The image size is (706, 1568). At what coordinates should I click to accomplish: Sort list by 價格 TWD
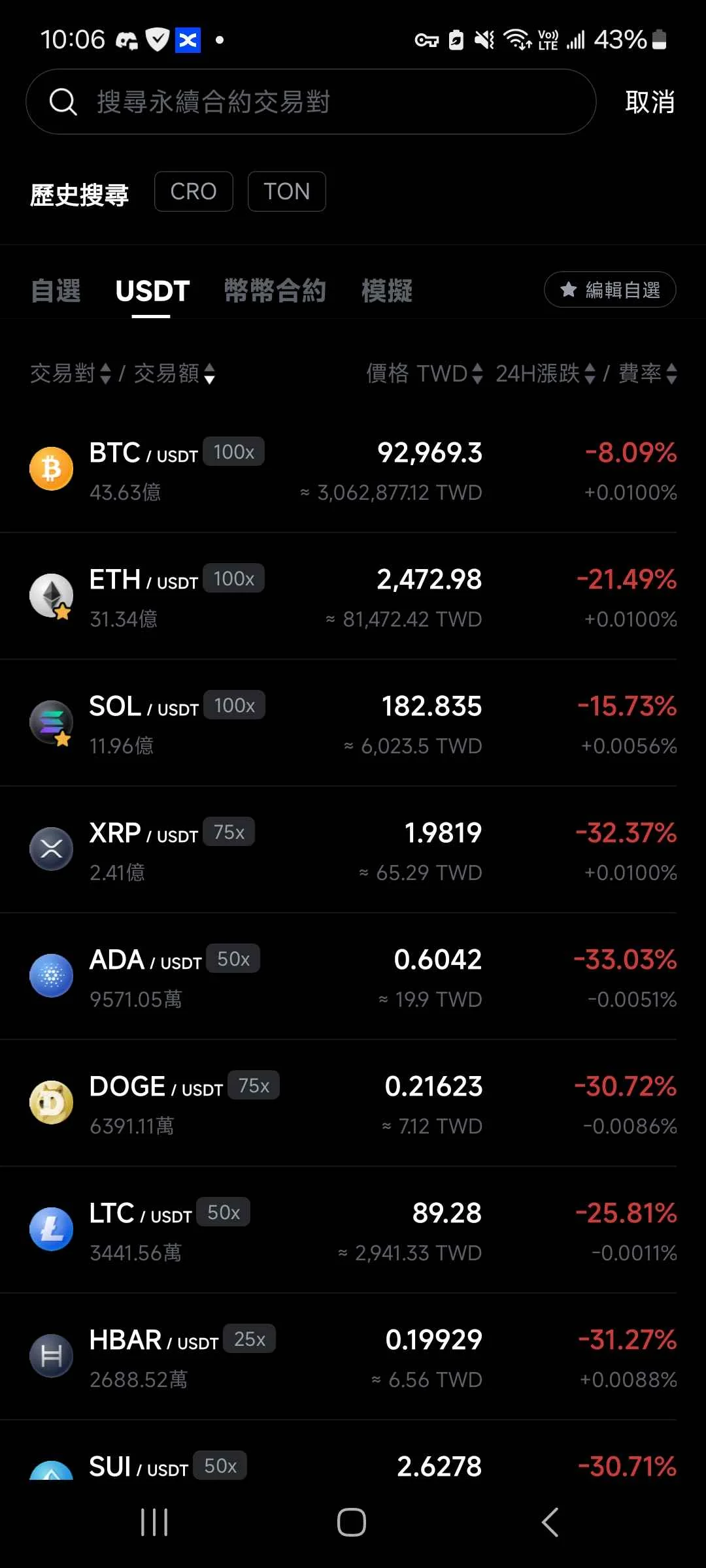click(x=425, y=374)
